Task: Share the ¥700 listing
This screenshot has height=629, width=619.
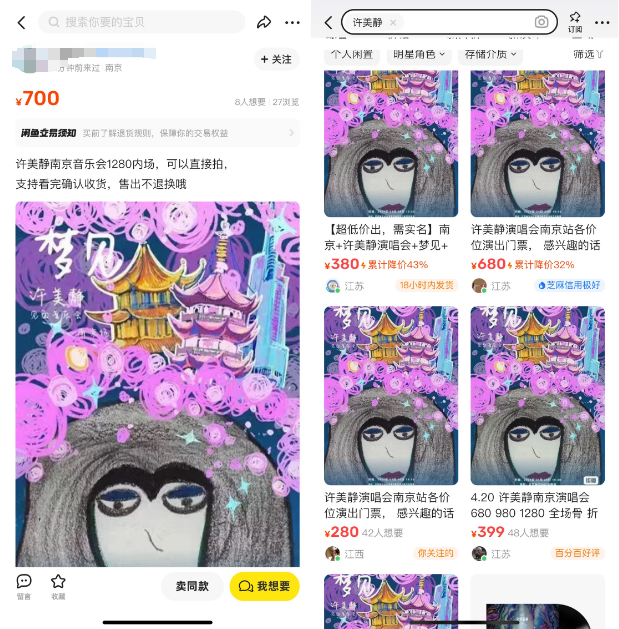Action: click(x=264, y=22)
